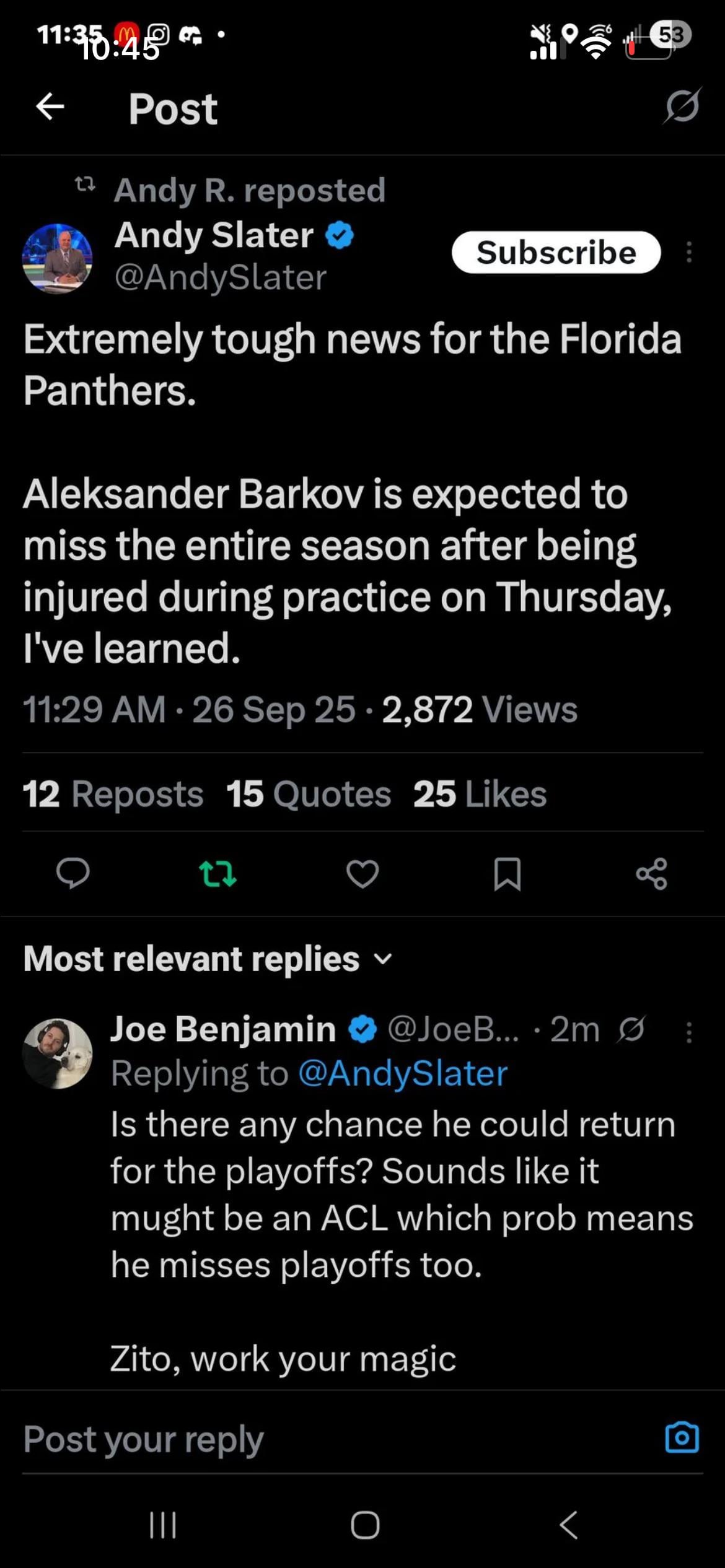Share Andy Slater's post
Image resolution: width=725 pixels, height=1568 pixels.
tap(651, 874)
